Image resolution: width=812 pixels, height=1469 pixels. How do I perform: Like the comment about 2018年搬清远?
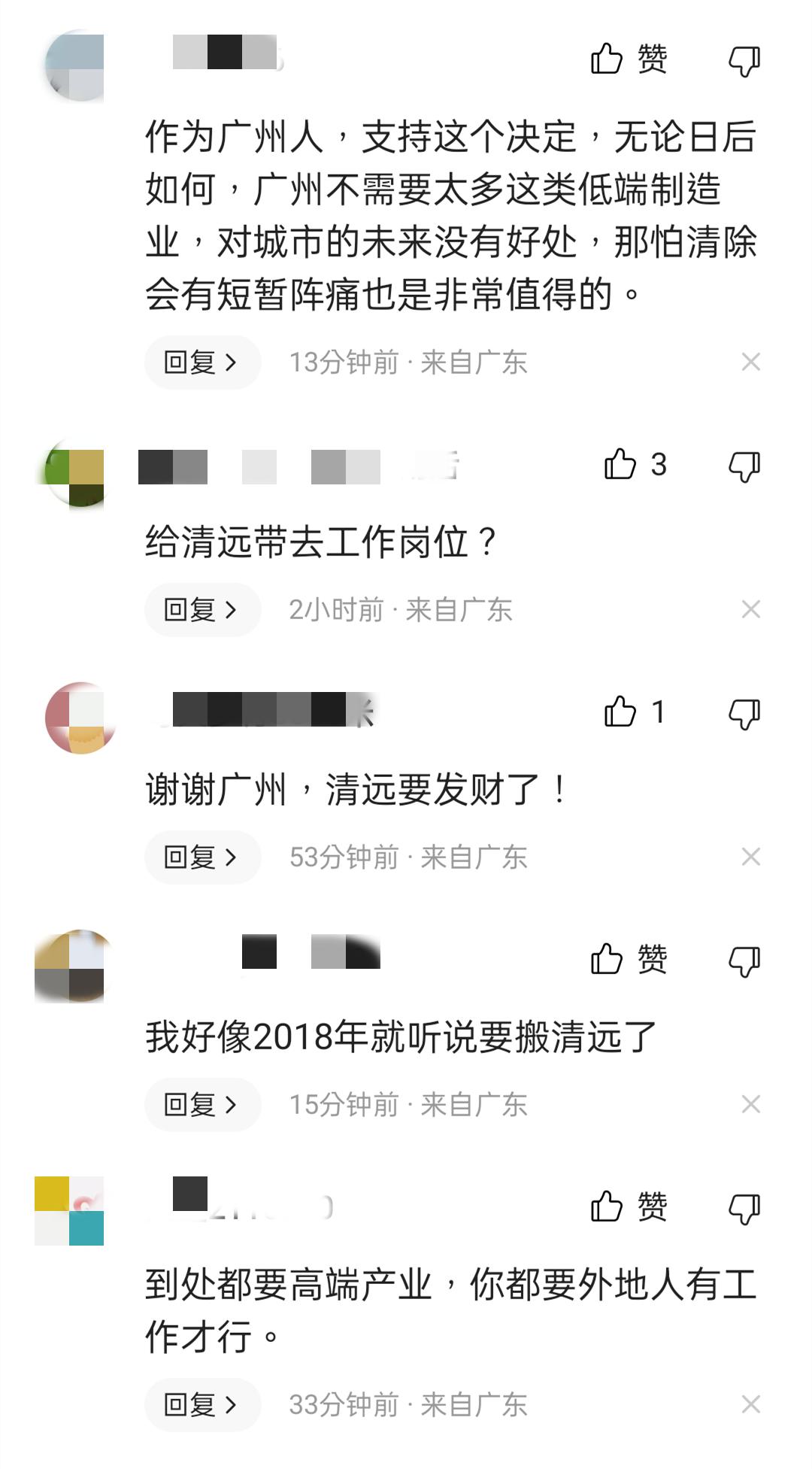point(607,959)
